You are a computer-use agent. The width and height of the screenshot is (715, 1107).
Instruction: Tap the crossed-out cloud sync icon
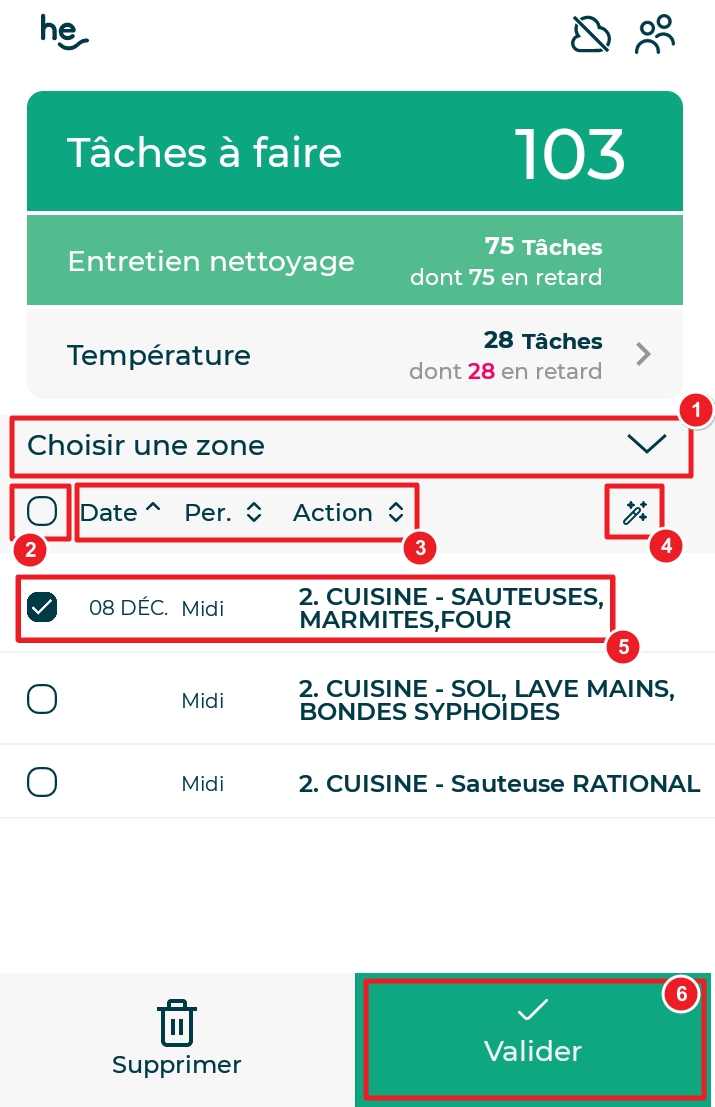pyautogui.click(x=590, y=35)
